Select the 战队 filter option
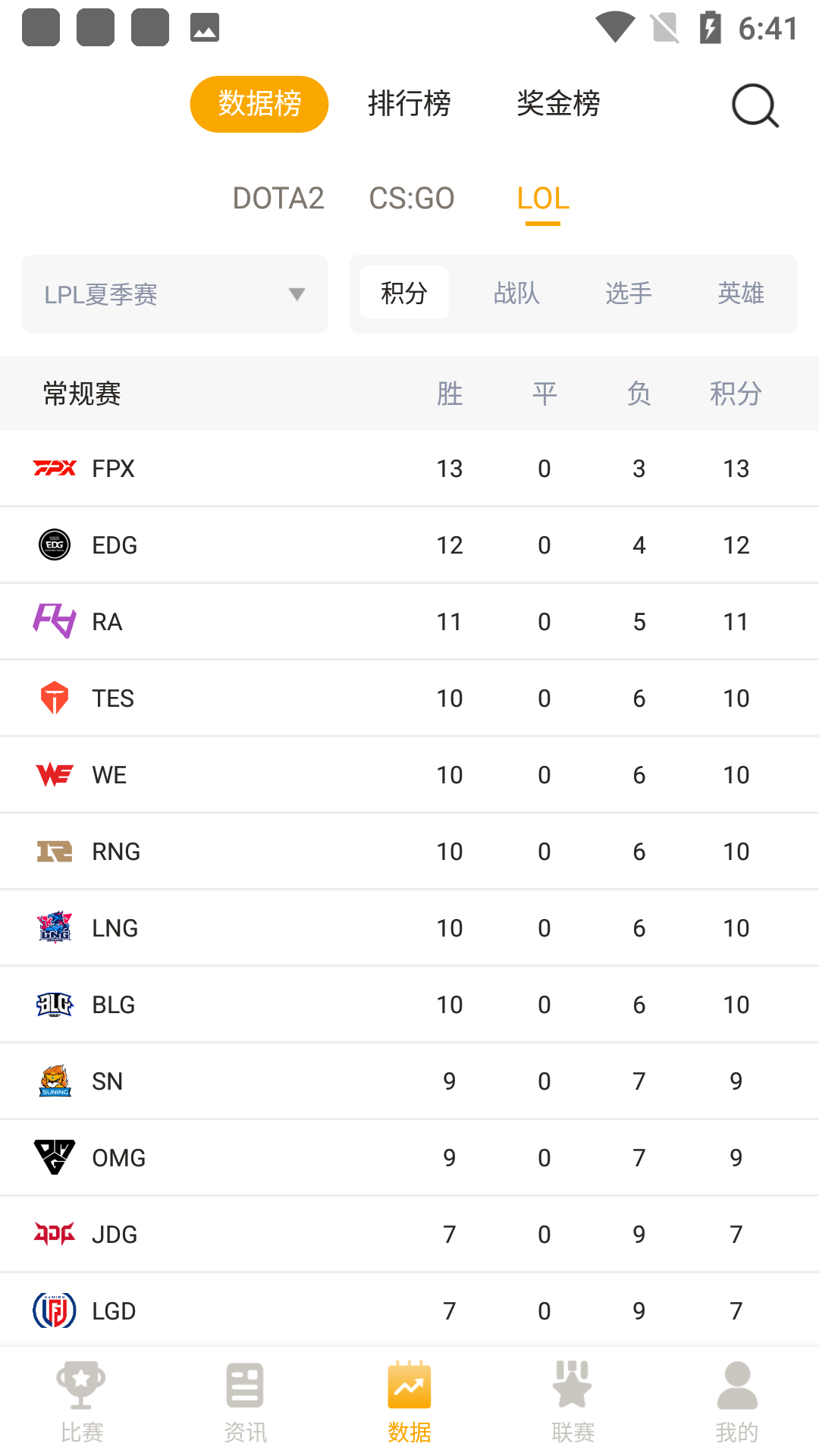 (518, 294)
